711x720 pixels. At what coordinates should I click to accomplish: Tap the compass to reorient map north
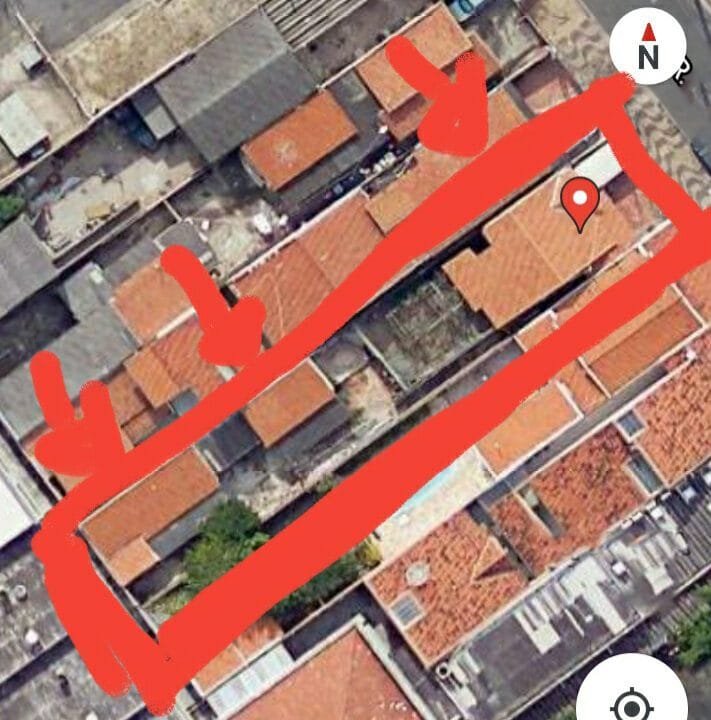647,47
